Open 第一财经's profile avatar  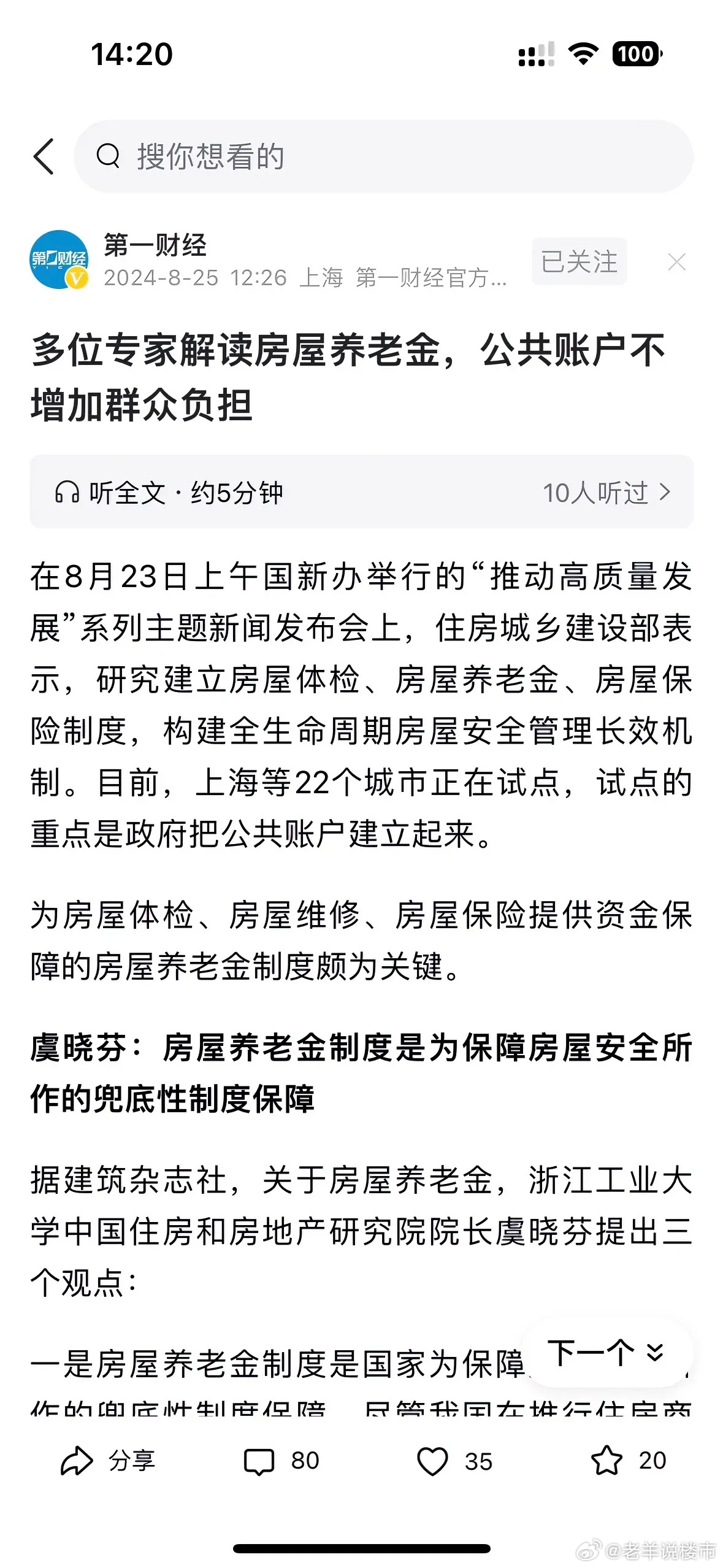click(59, 259)
